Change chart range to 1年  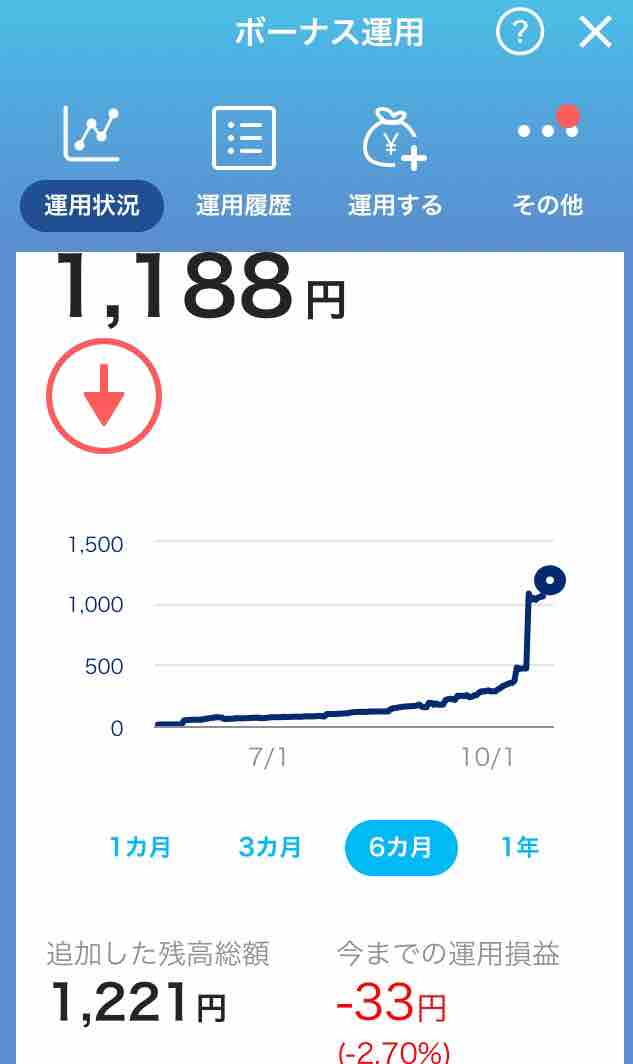[520, 848]
